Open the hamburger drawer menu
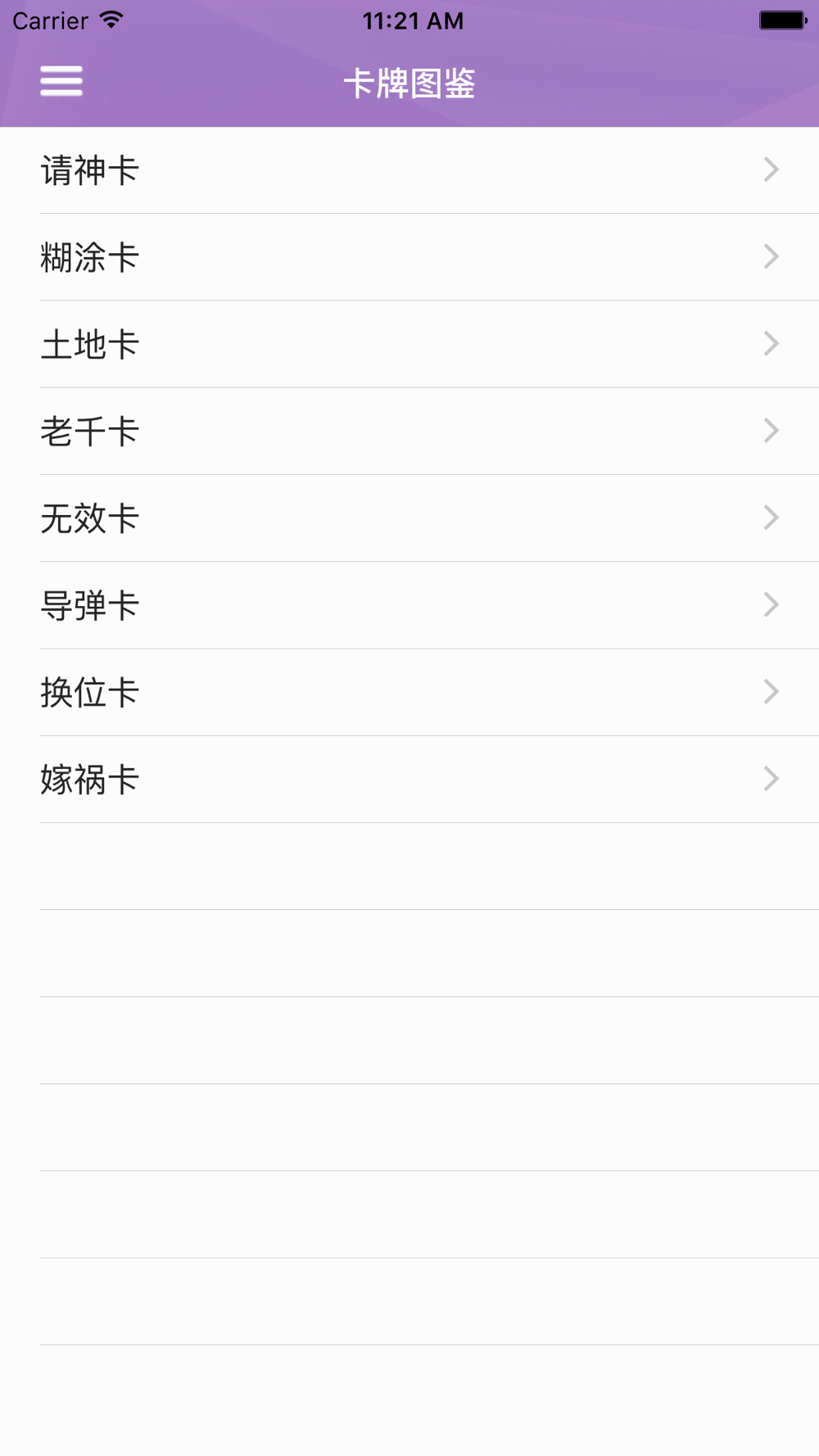Image resolution: width=819 pixels, height=1456 pixels. [61, 81]
